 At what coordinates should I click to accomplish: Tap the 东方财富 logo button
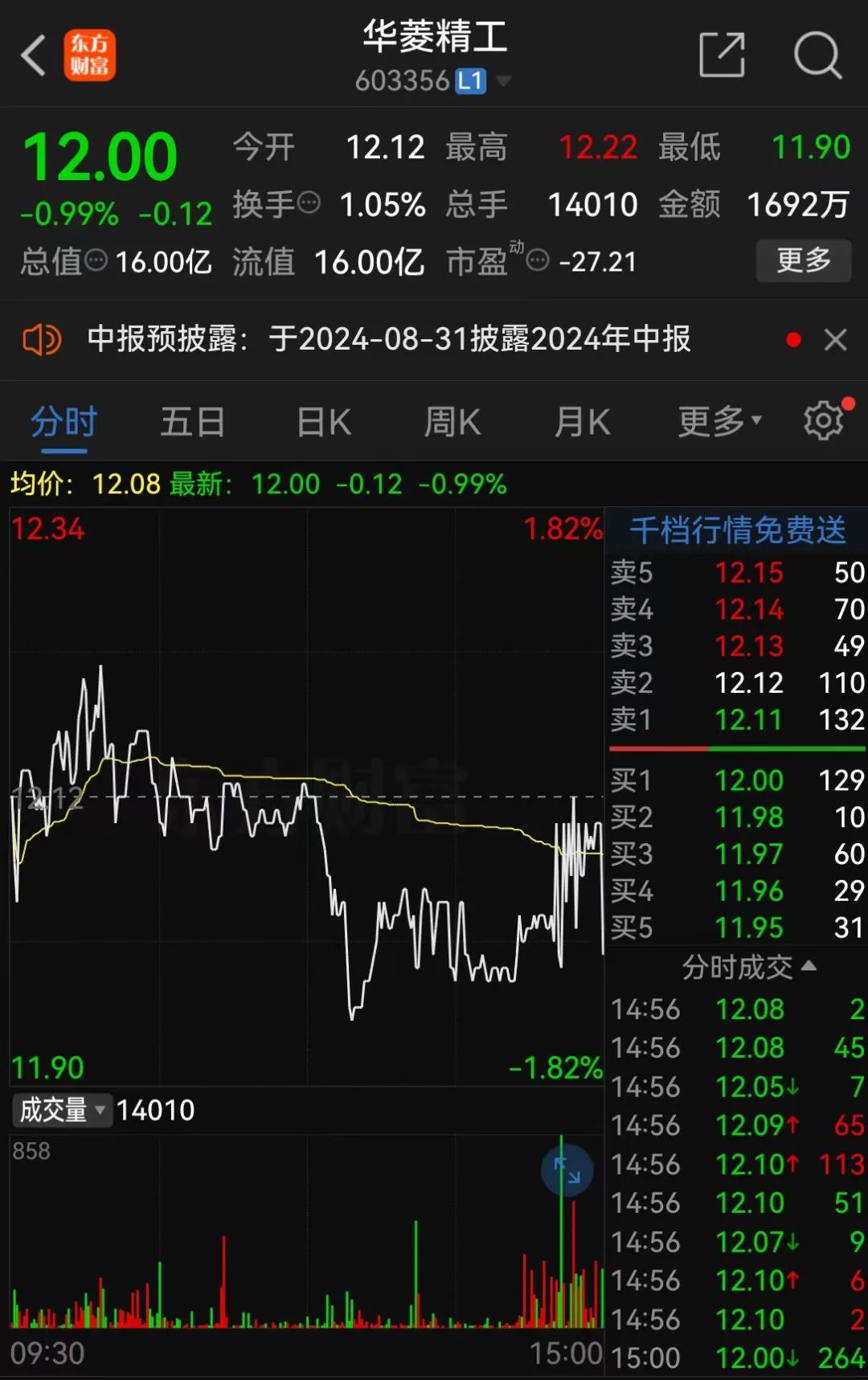(90, 55)
